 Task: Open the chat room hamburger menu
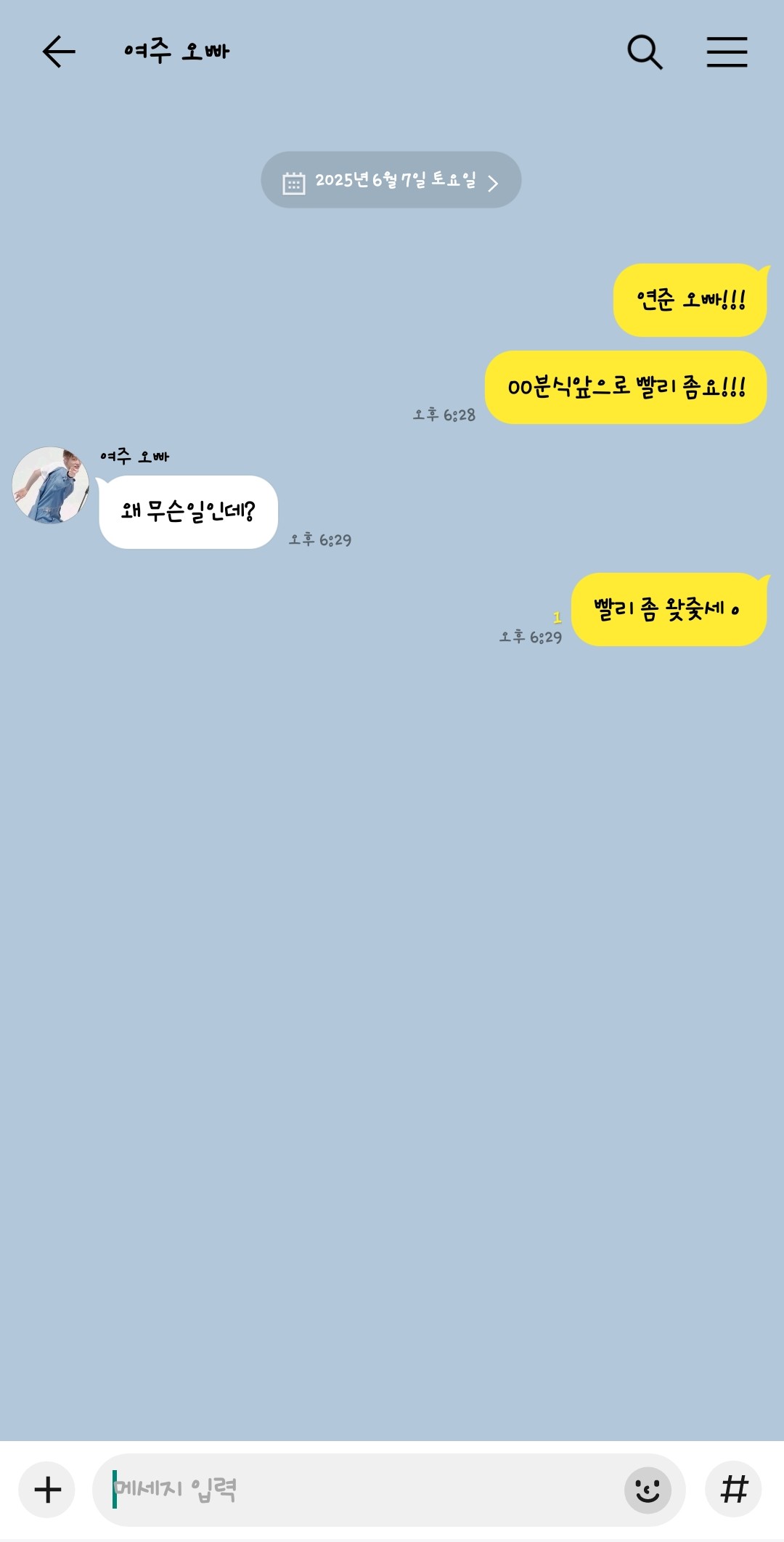727,52
